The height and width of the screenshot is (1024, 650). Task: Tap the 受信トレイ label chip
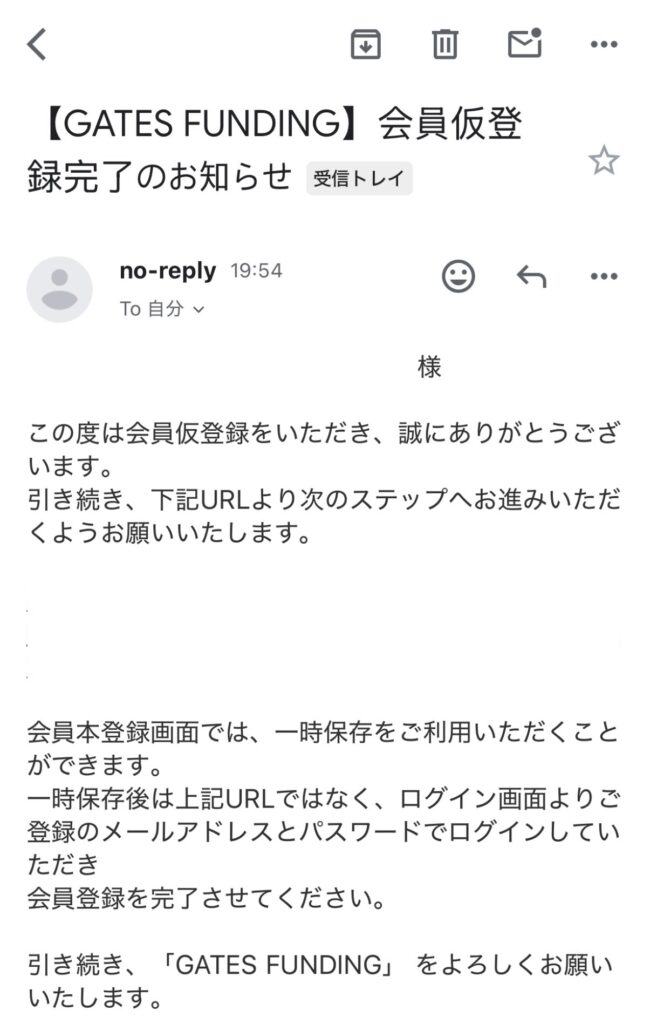pyautogui.click(x=359, y=179)
